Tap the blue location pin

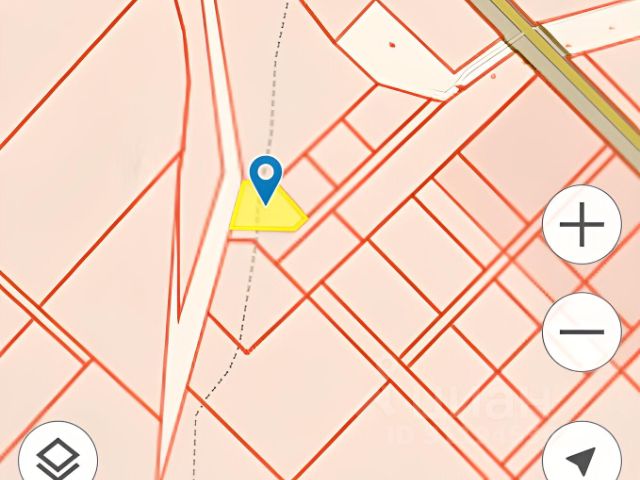pyautogui.click(x=266, y=178)
